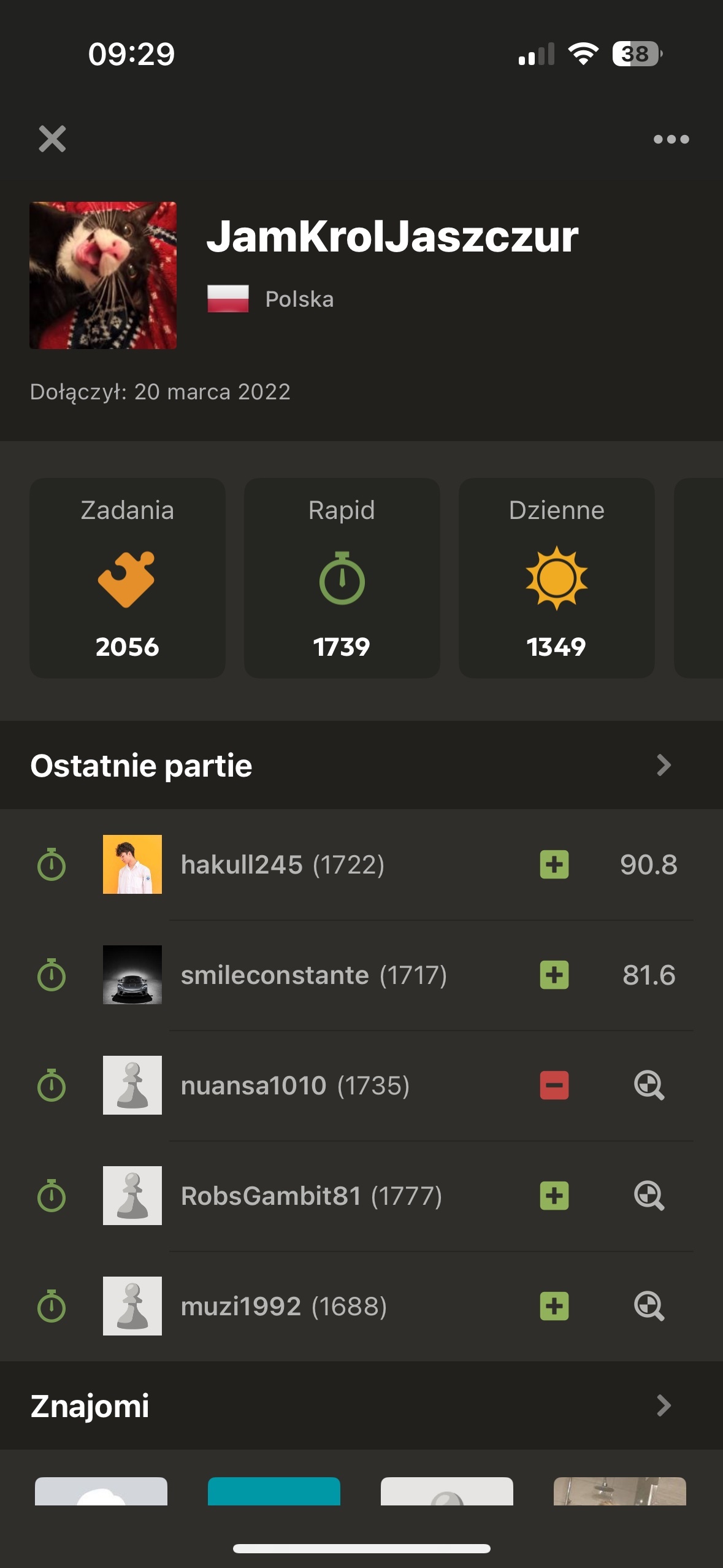Viewport: 723px width, 1568px height.
Task: View accuracy 90.8 for the hakull245 game
Action: [648, 864]
